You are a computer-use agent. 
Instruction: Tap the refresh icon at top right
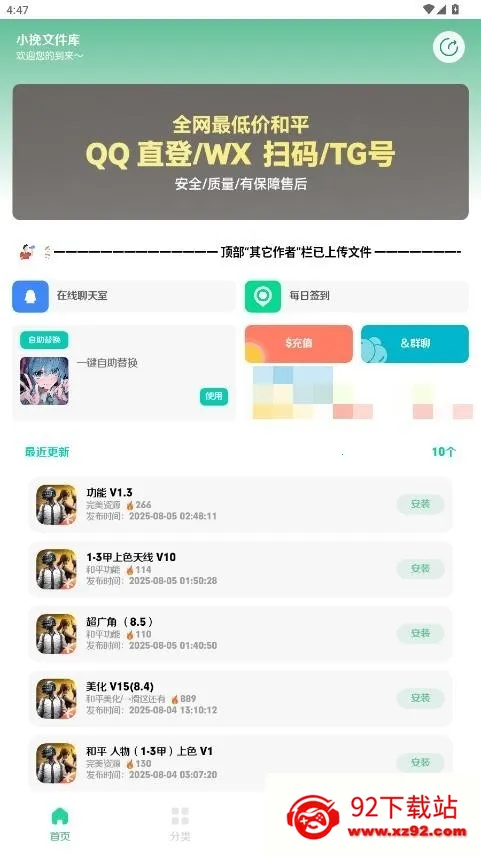click(448, 47)
